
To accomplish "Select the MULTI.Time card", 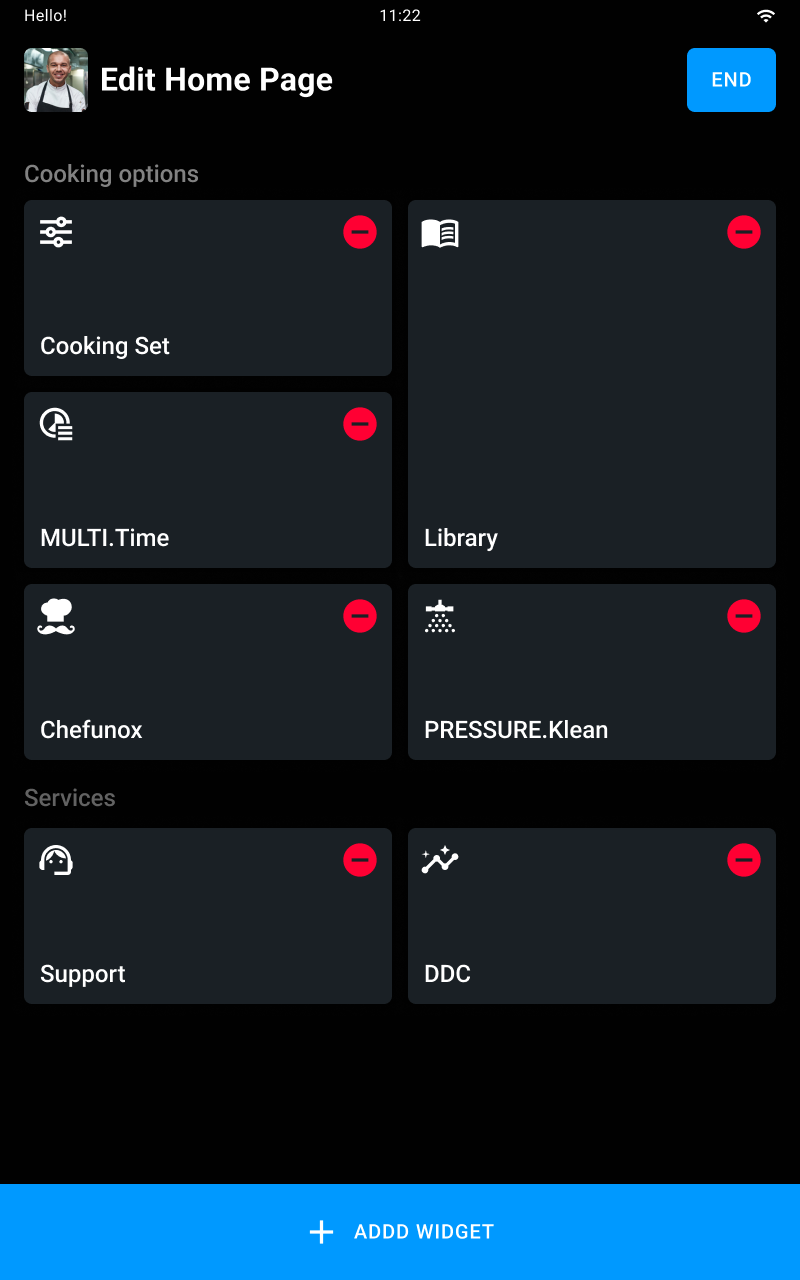I will 208,480.
